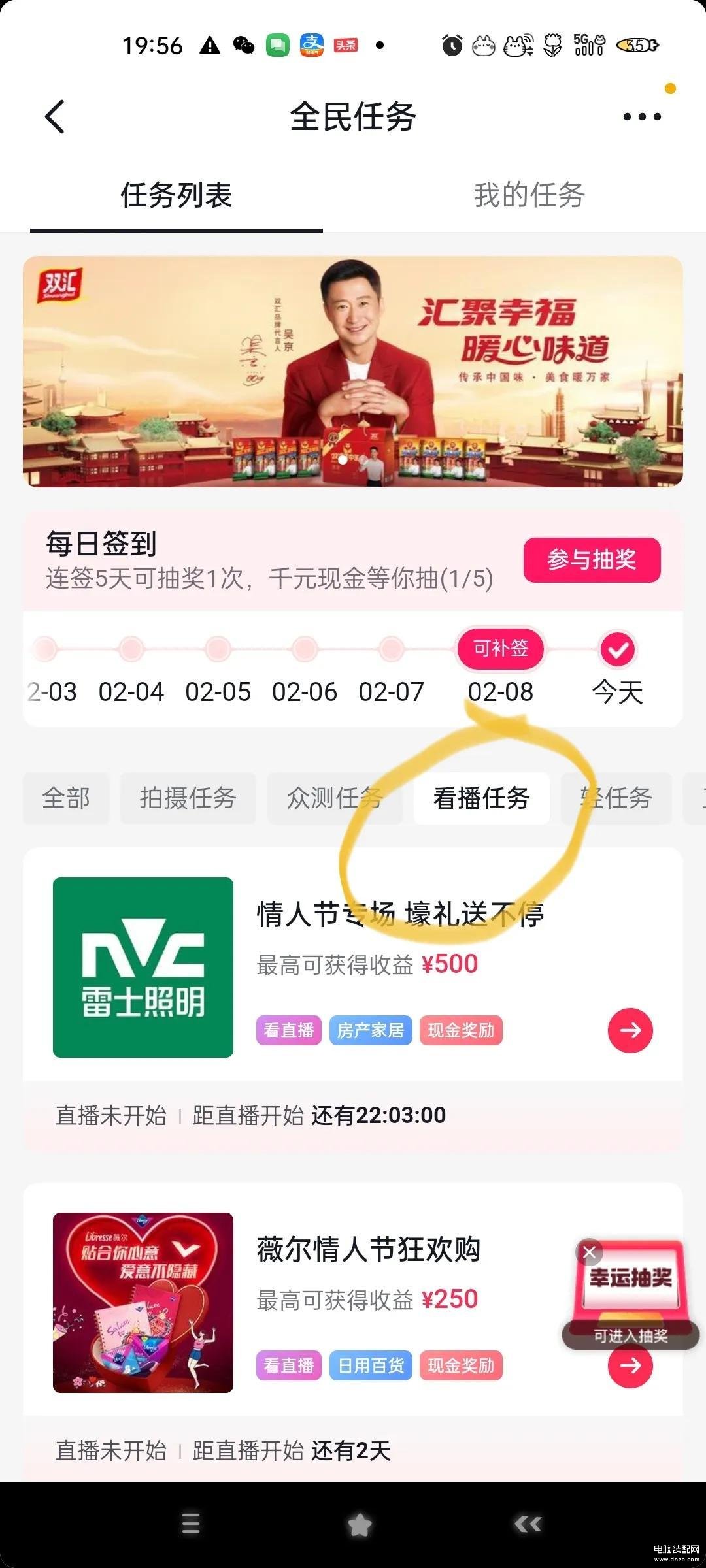Tap 参与抽奖 button
The width and height of the screenshot is (706, 1568).
pyautogui.click(x=592, y=560)
